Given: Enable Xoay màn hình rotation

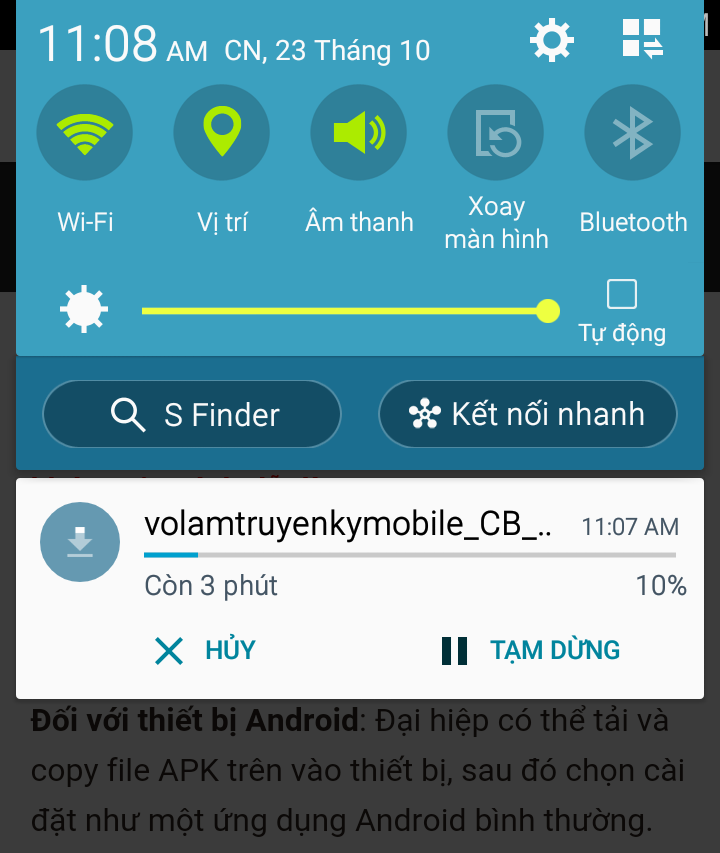Looking at the screenshot, I should coord(496,133).
